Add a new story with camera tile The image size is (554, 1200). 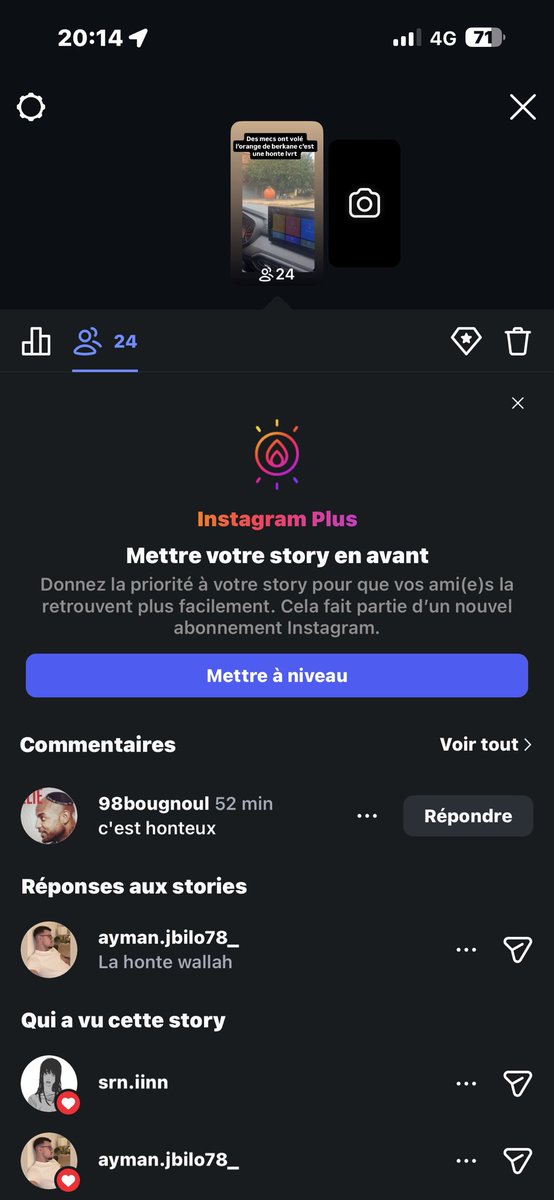click(x=364, y=203)
